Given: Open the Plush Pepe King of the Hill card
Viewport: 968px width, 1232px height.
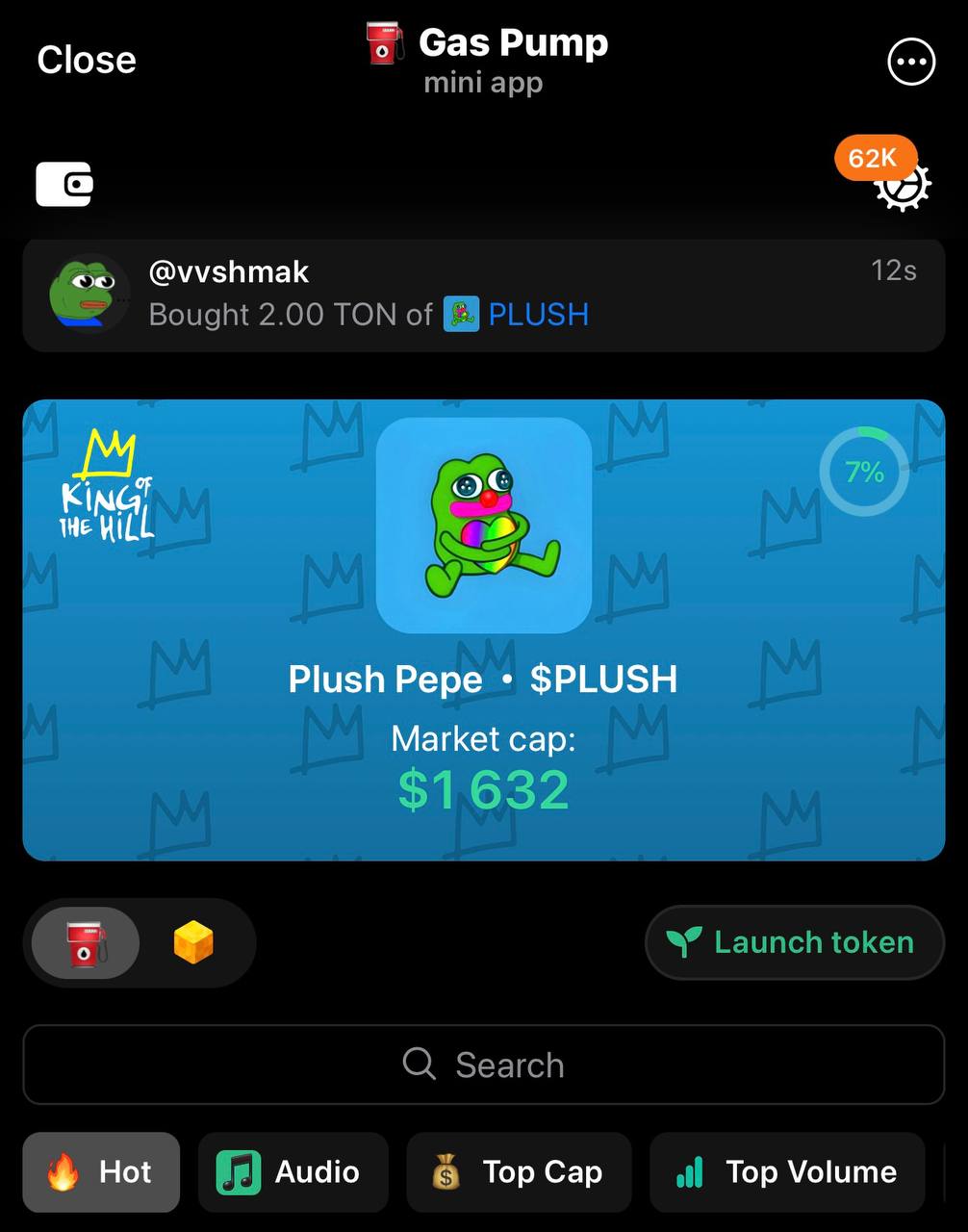Looking at the screenshot, I should [483, 629].
